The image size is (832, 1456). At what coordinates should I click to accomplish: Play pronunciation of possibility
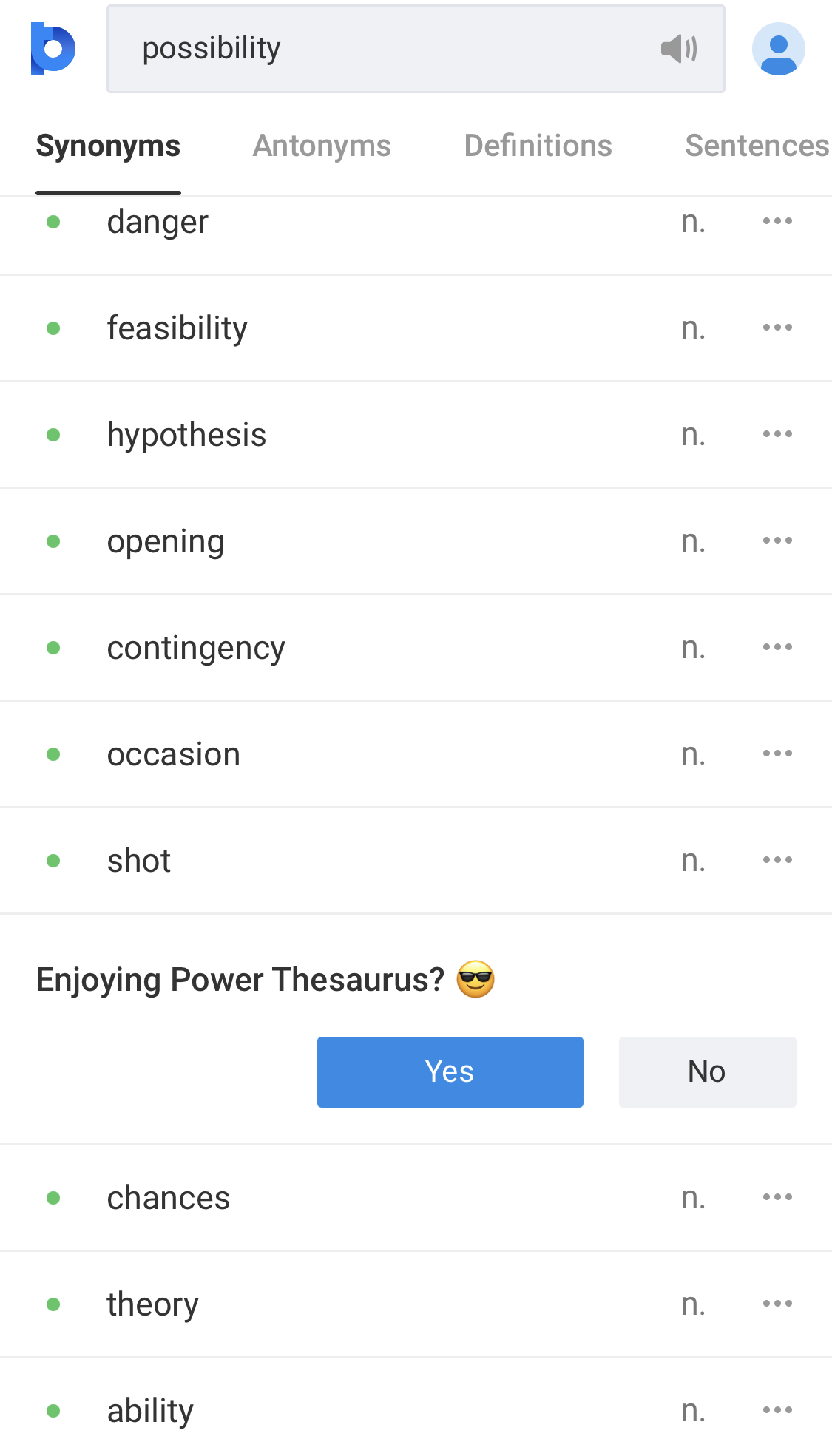coord(679,49)
